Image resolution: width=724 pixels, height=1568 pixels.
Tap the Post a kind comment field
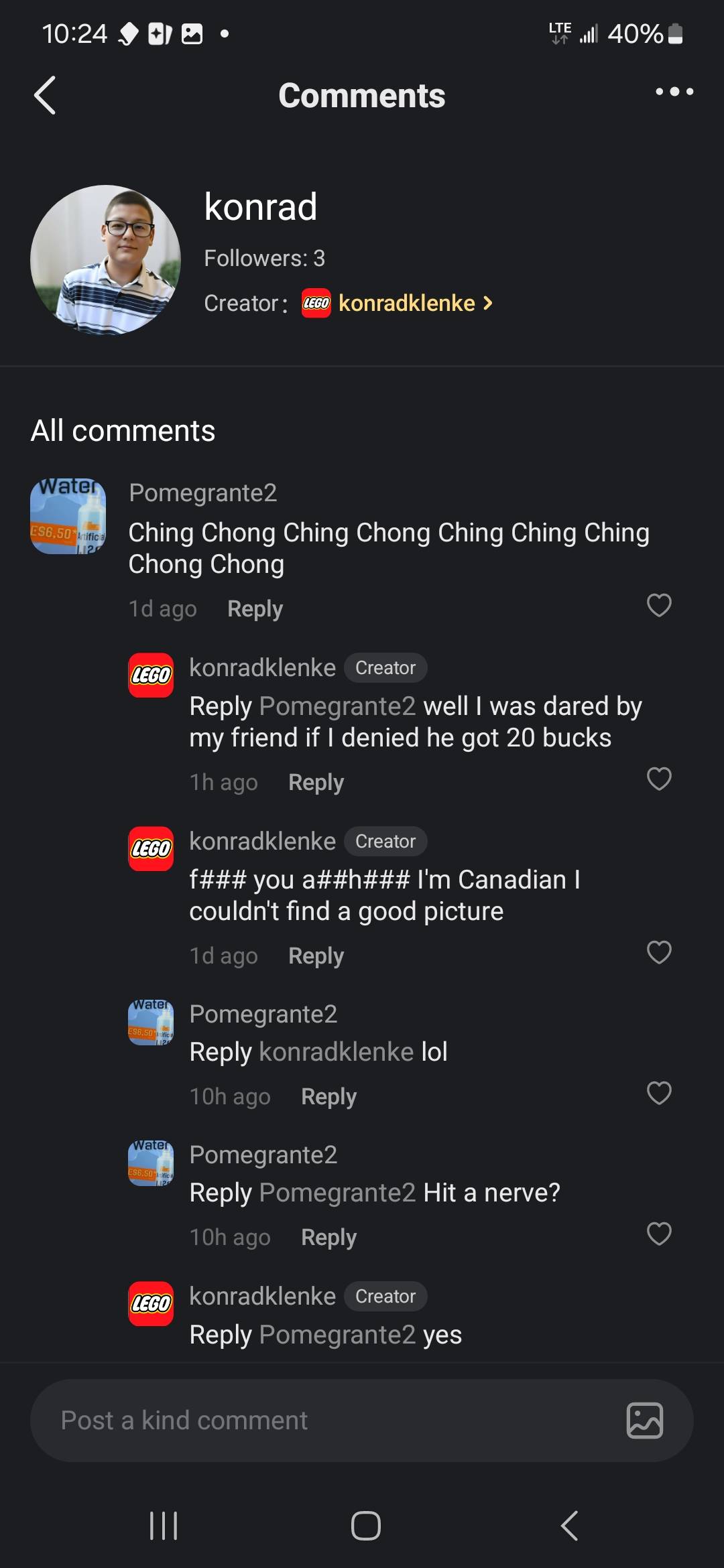(322, 1421)
